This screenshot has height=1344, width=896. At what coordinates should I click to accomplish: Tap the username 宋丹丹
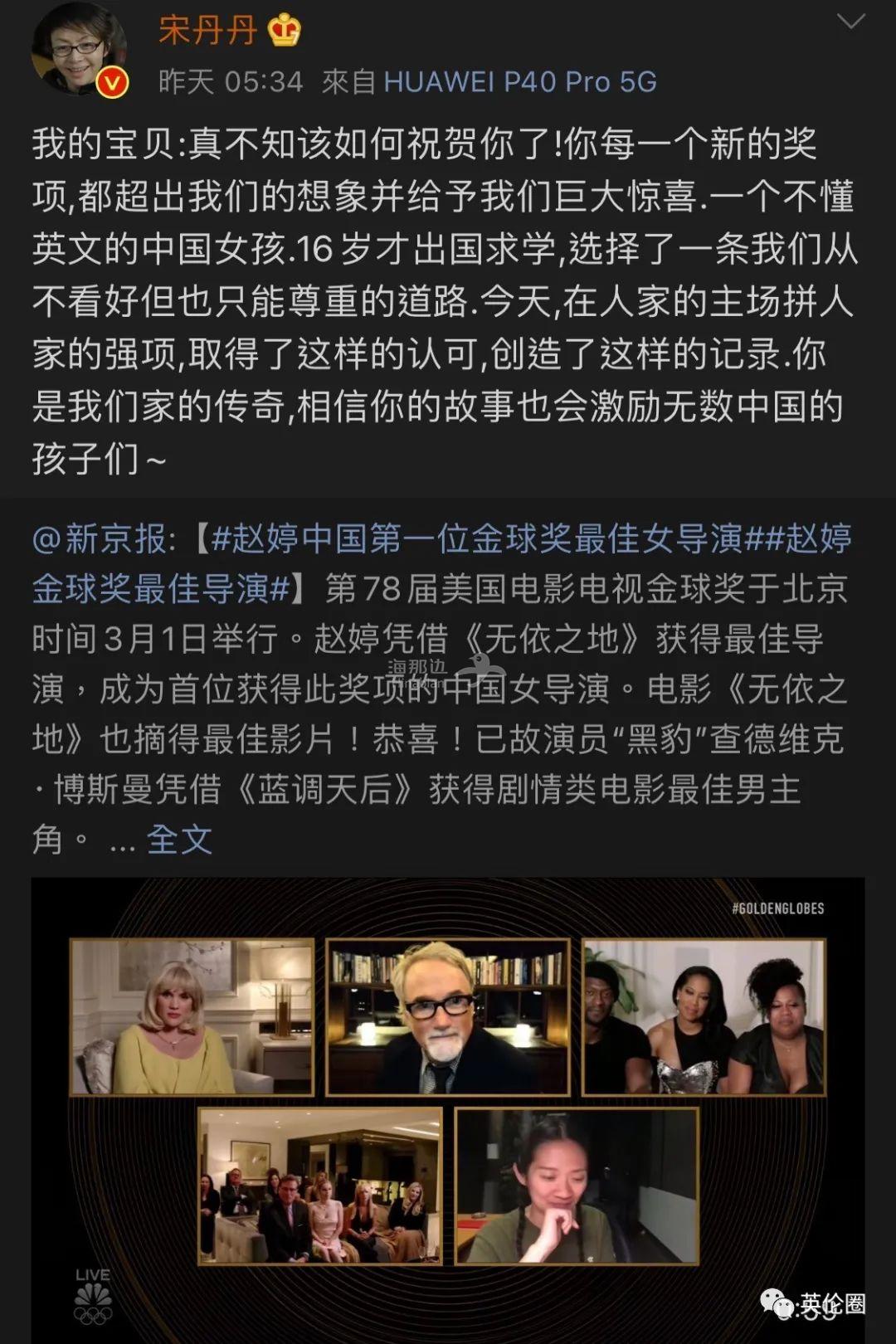[207, 31]
